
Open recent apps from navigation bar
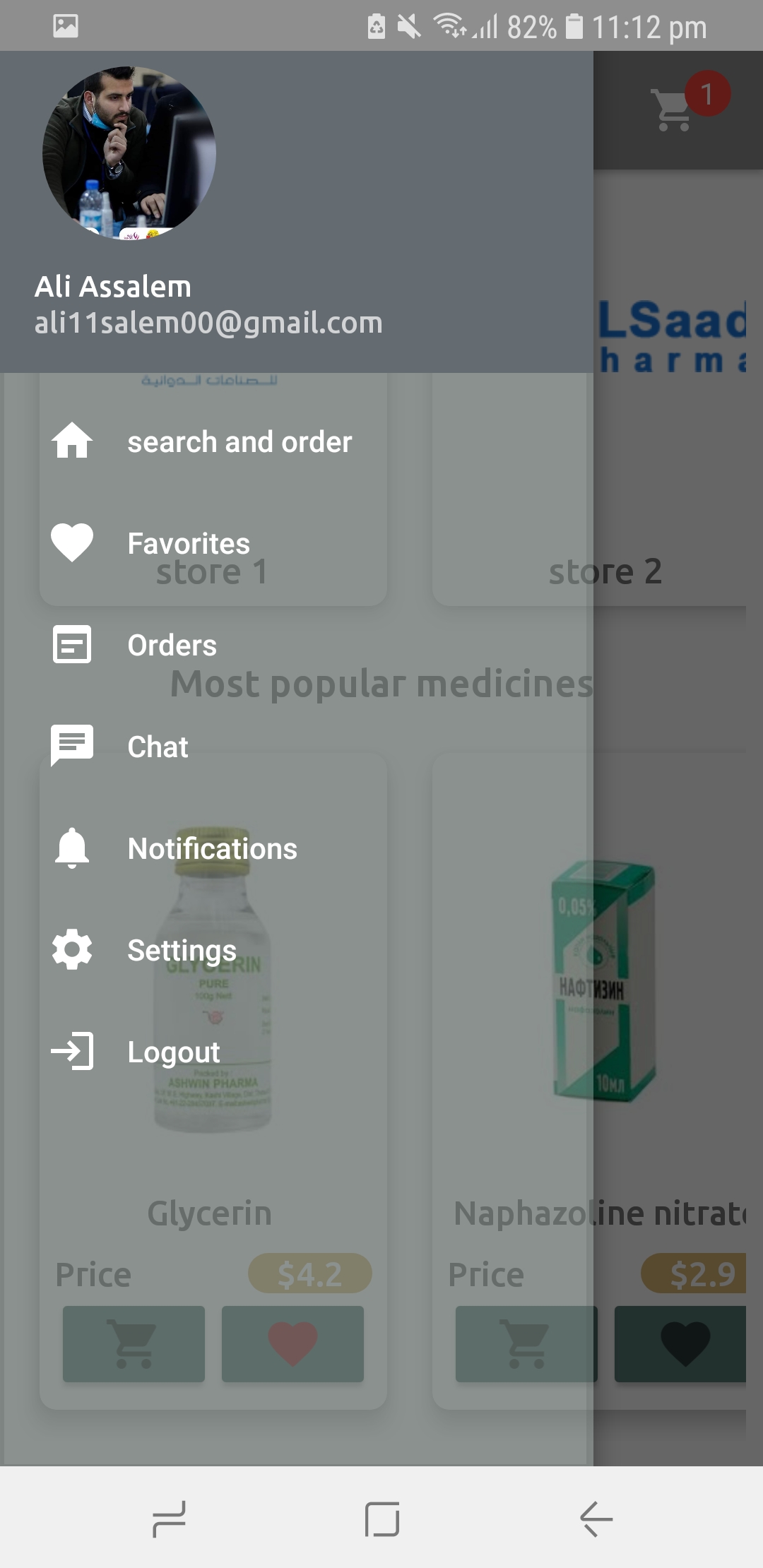tap(169, 1519)
